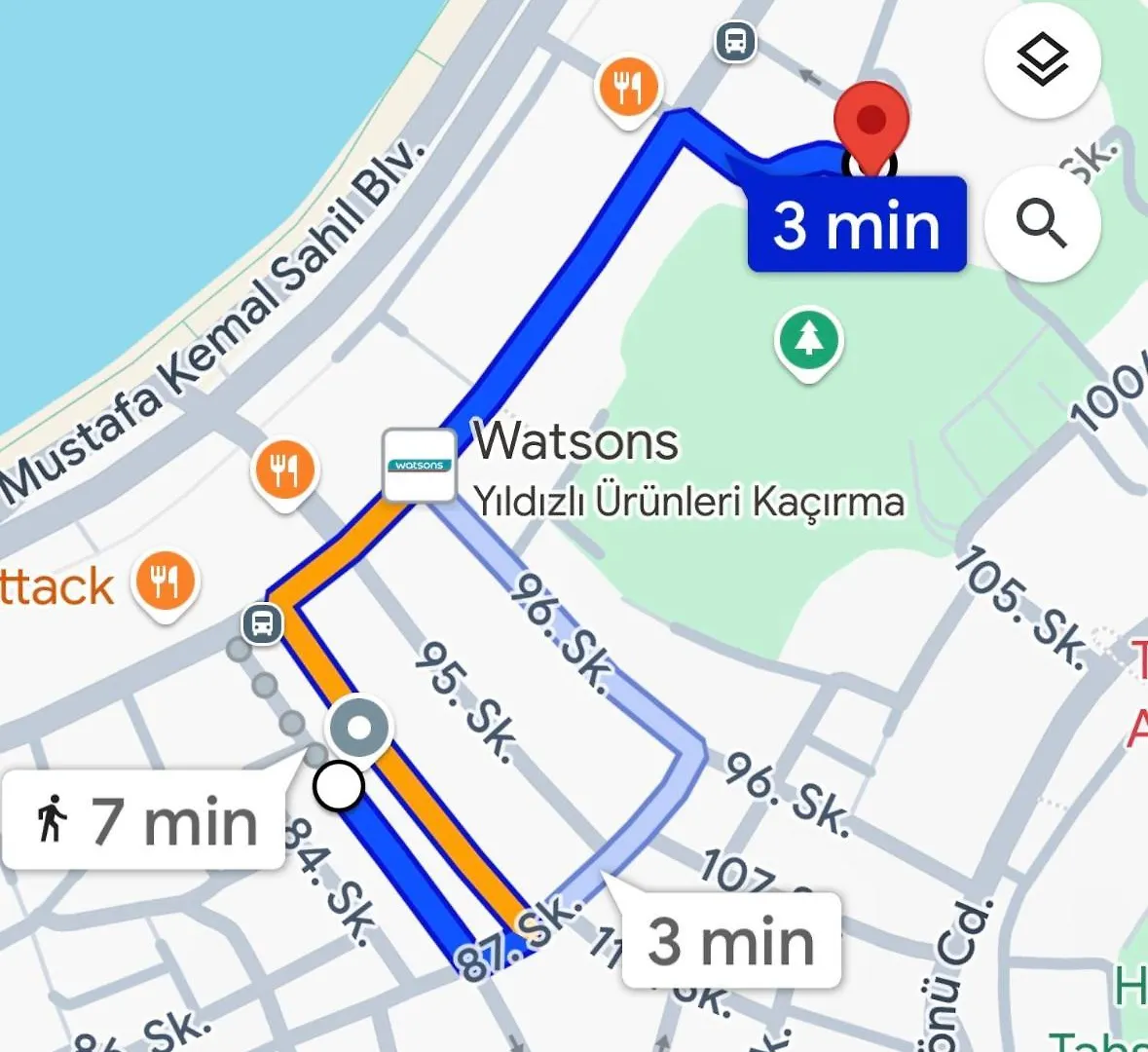Tap the search magnifier button
The width and height of the screenshot is (1148, 1052).
[x=1042, y=224]
